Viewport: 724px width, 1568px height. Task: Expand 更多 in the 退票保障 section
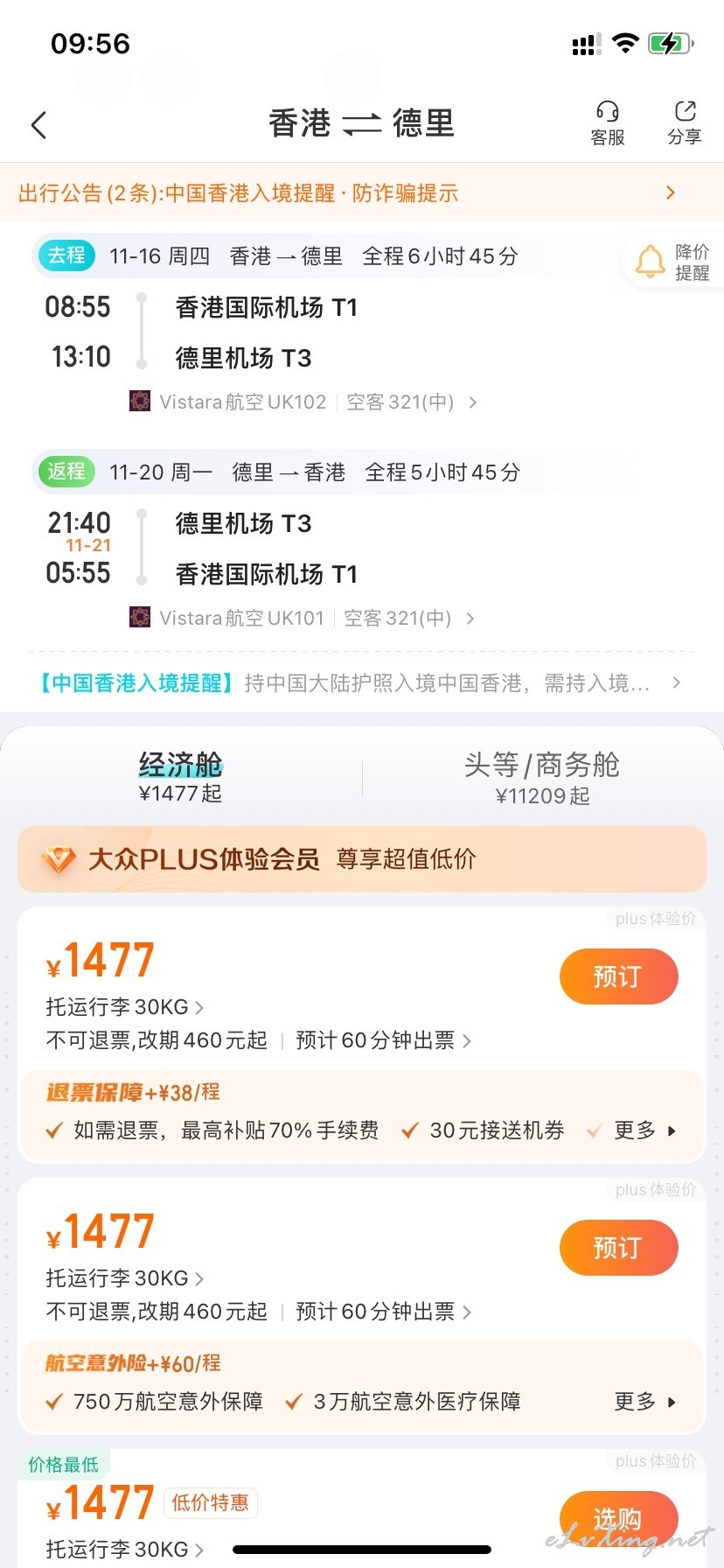point(644,1130)
